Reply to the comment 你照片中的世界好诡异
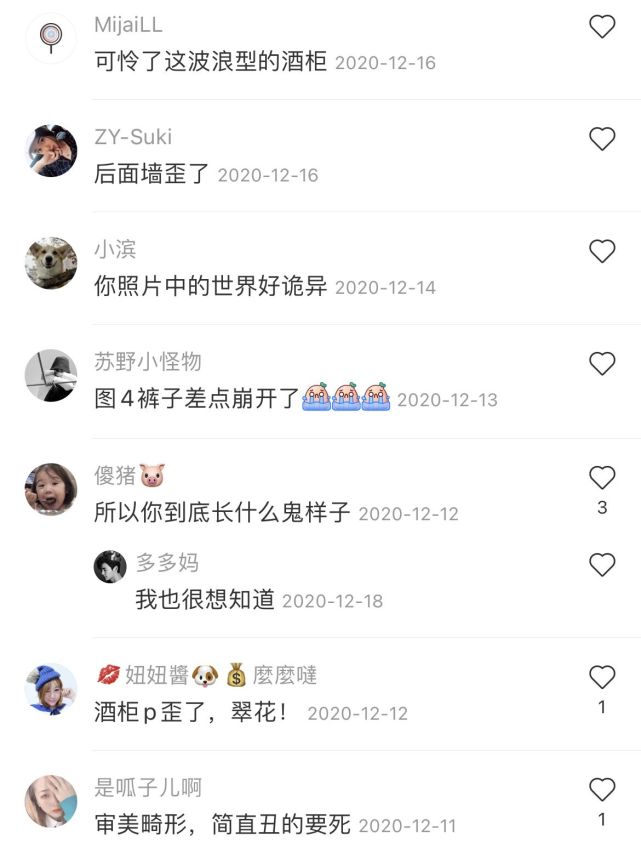Image resolution: width=641 pixels, height=859 pixels. pos(210,287)
